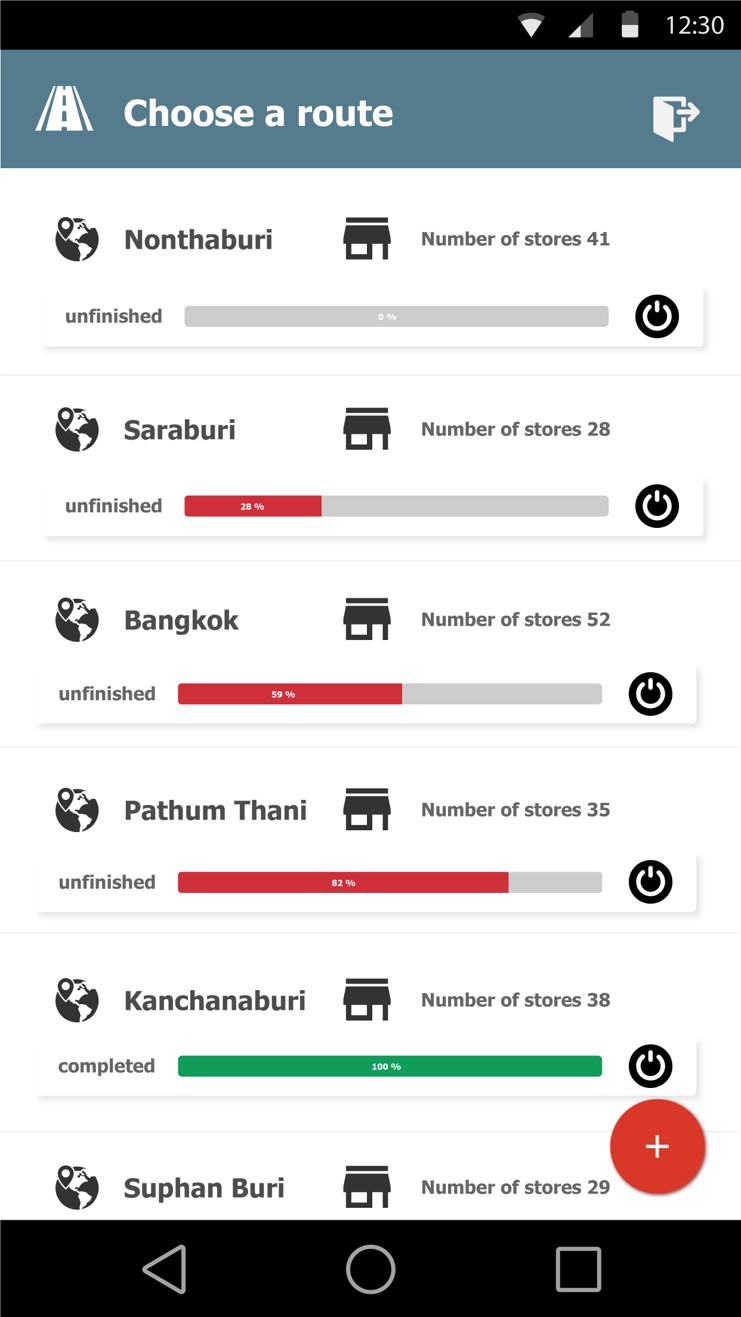
Task: Open the Bangkok route
Action: pyautogui.click(x=181, y=620)
